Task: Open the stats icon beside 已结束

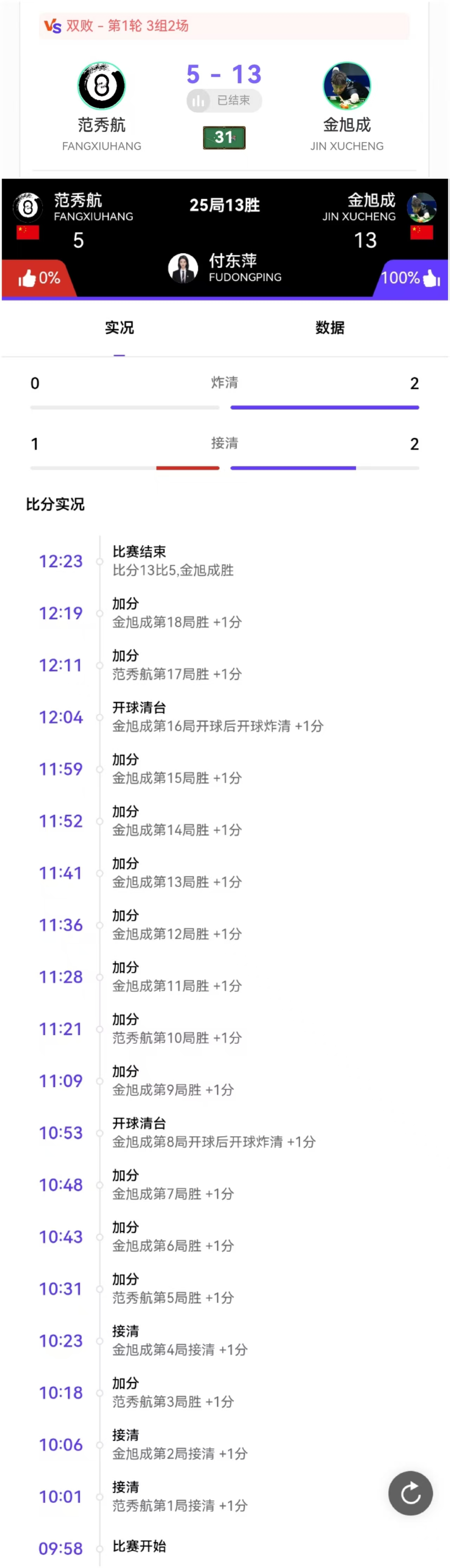Action: coord(198,100)
